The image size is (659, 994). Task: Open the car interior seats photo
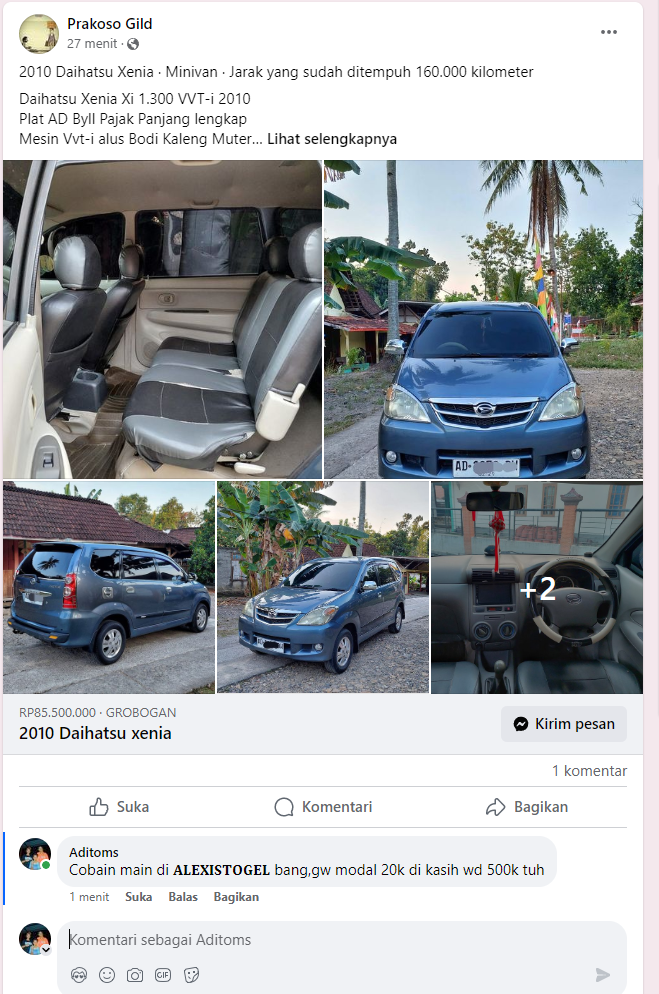[x=162, y=319]
